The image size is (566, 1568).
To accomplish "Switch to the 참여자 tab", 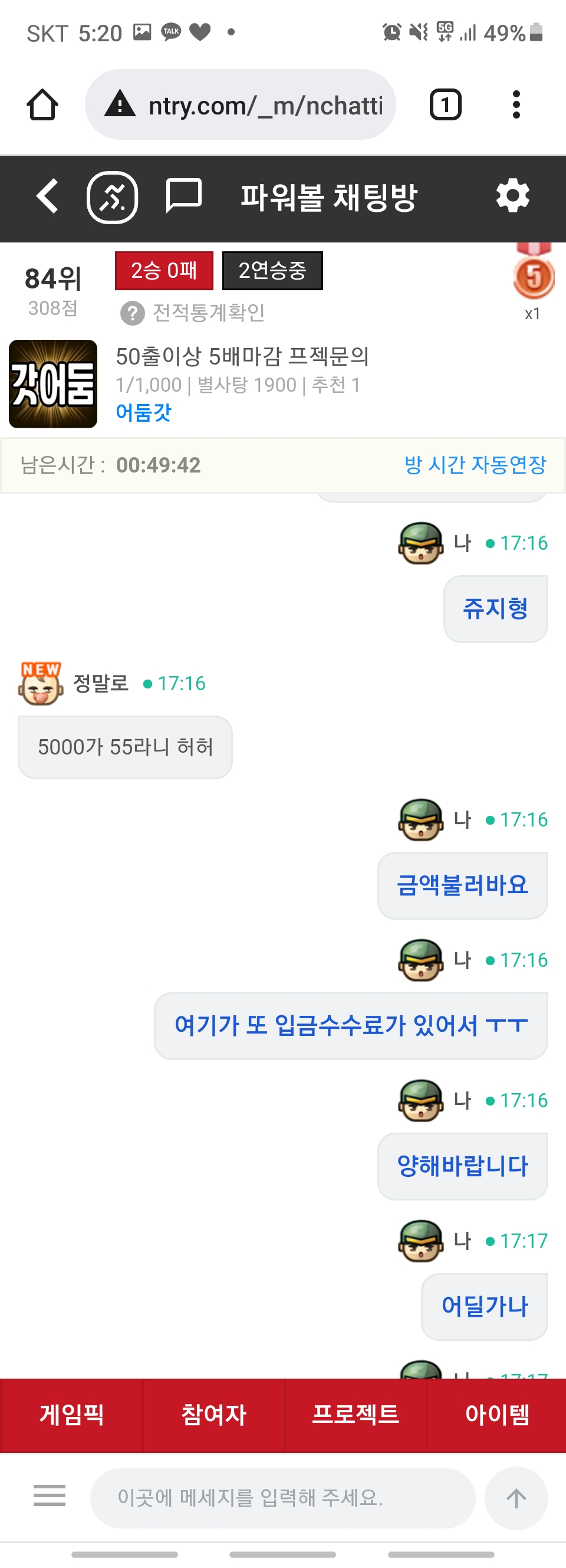I will [213, 1415].
